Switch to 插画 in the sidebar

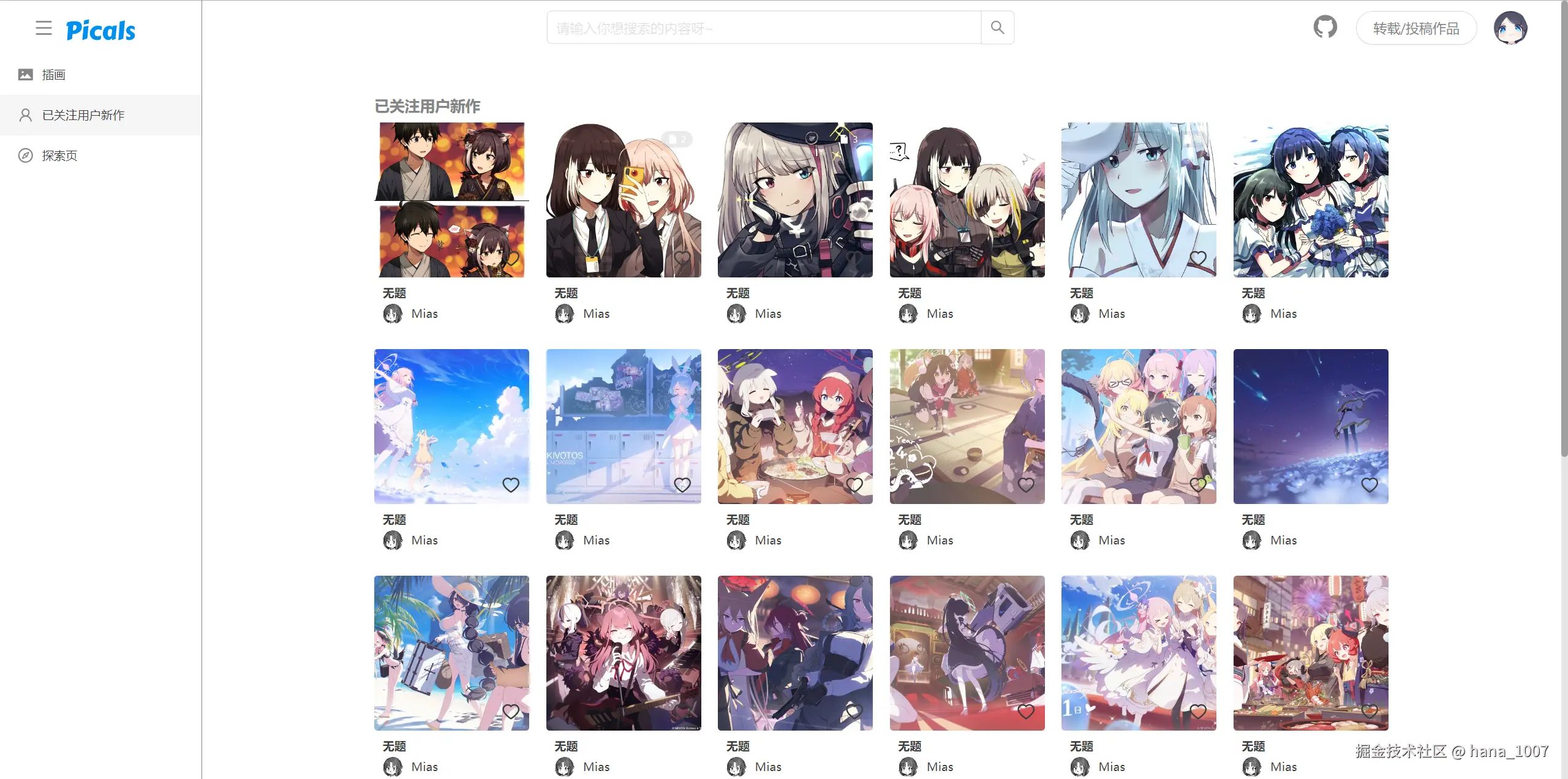tap(53, 75)
